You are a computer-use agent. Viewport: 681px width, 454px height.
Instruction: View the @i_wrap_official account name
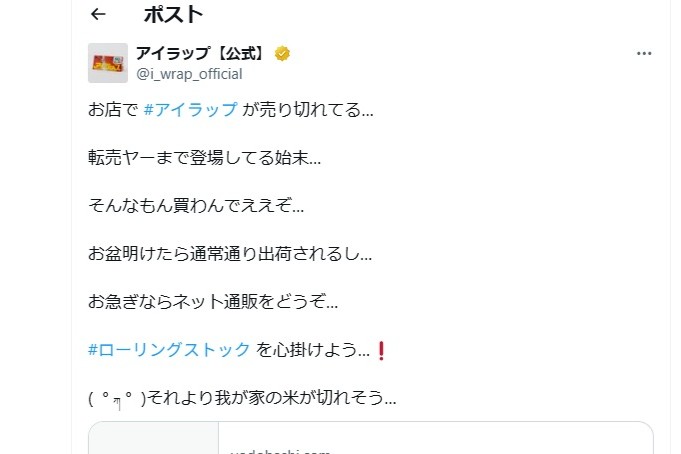tap(189, 74)
